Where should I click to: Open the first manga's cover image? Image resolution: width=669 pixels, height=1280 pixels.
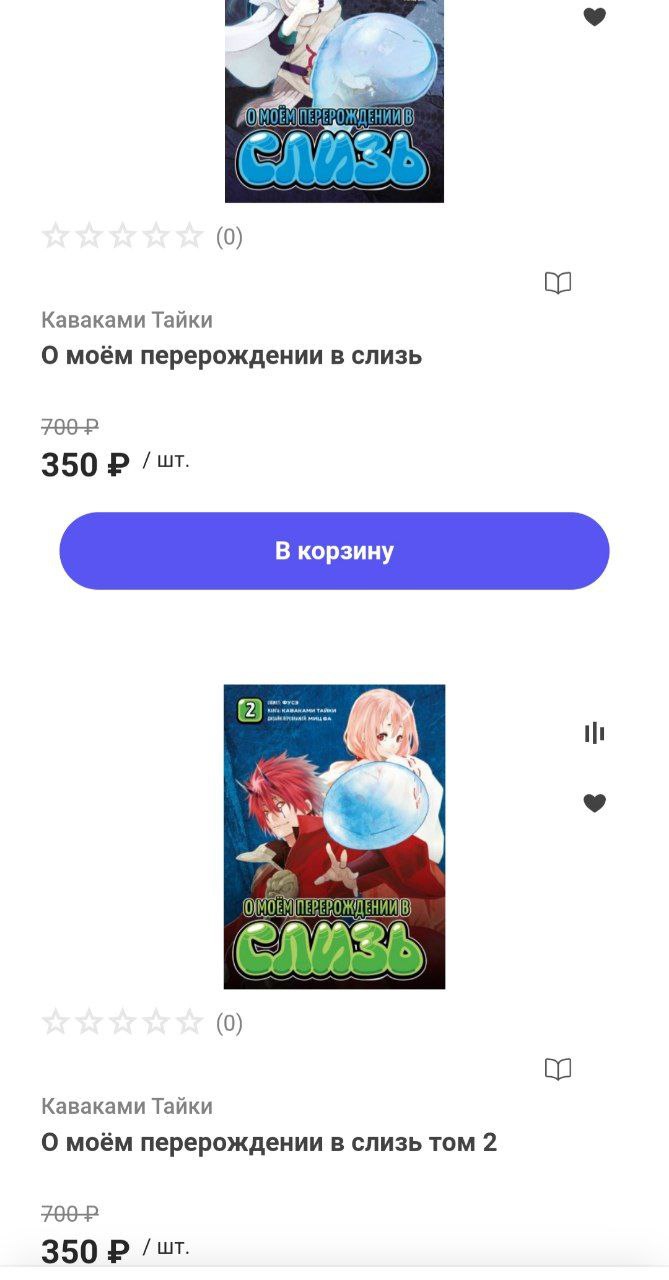coord(334,101)
